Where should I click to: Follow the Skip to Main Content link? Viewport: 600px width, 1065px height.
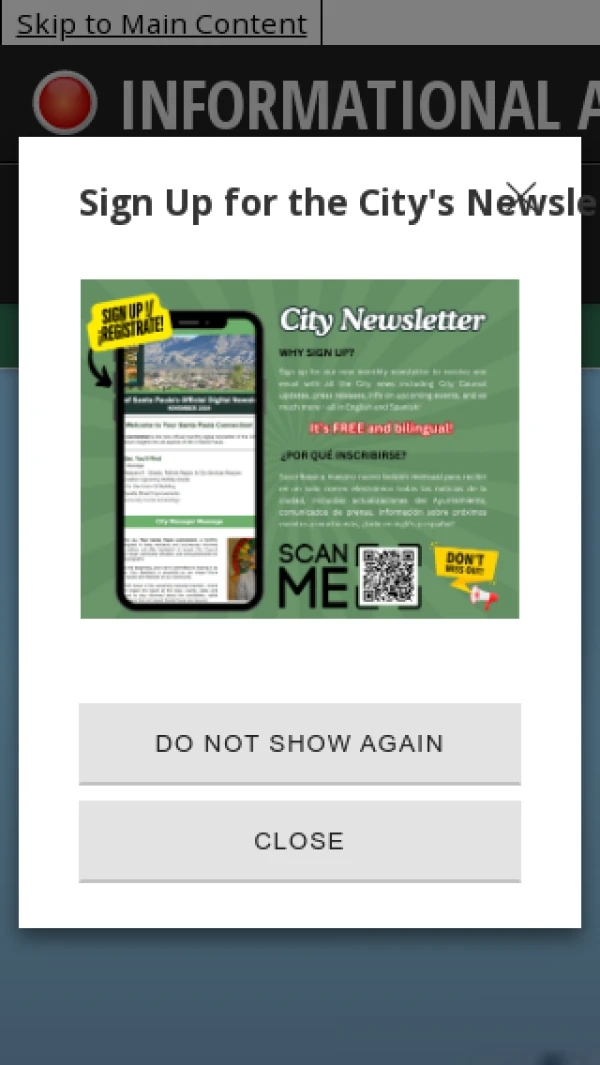pyautogui.click(x=161, y=24)
